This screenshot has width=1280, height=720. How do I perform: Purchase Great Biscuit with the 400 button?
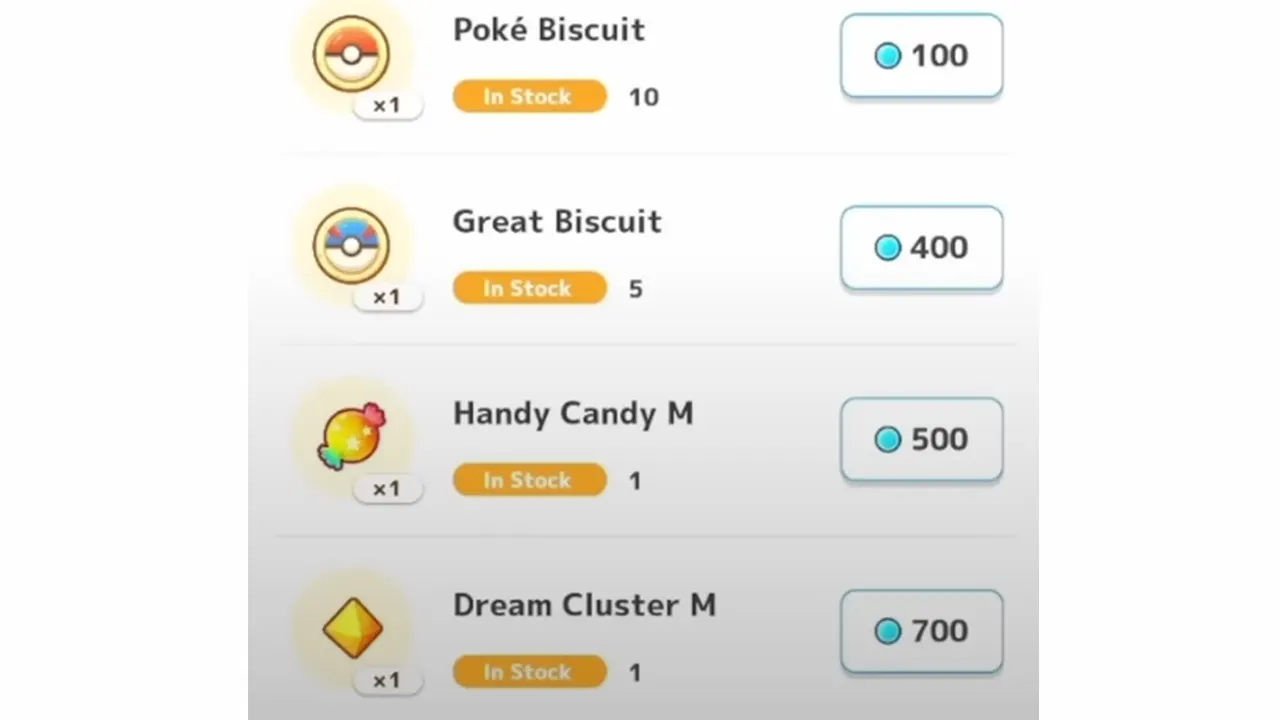pyautogui.click(x=921, y=248)
